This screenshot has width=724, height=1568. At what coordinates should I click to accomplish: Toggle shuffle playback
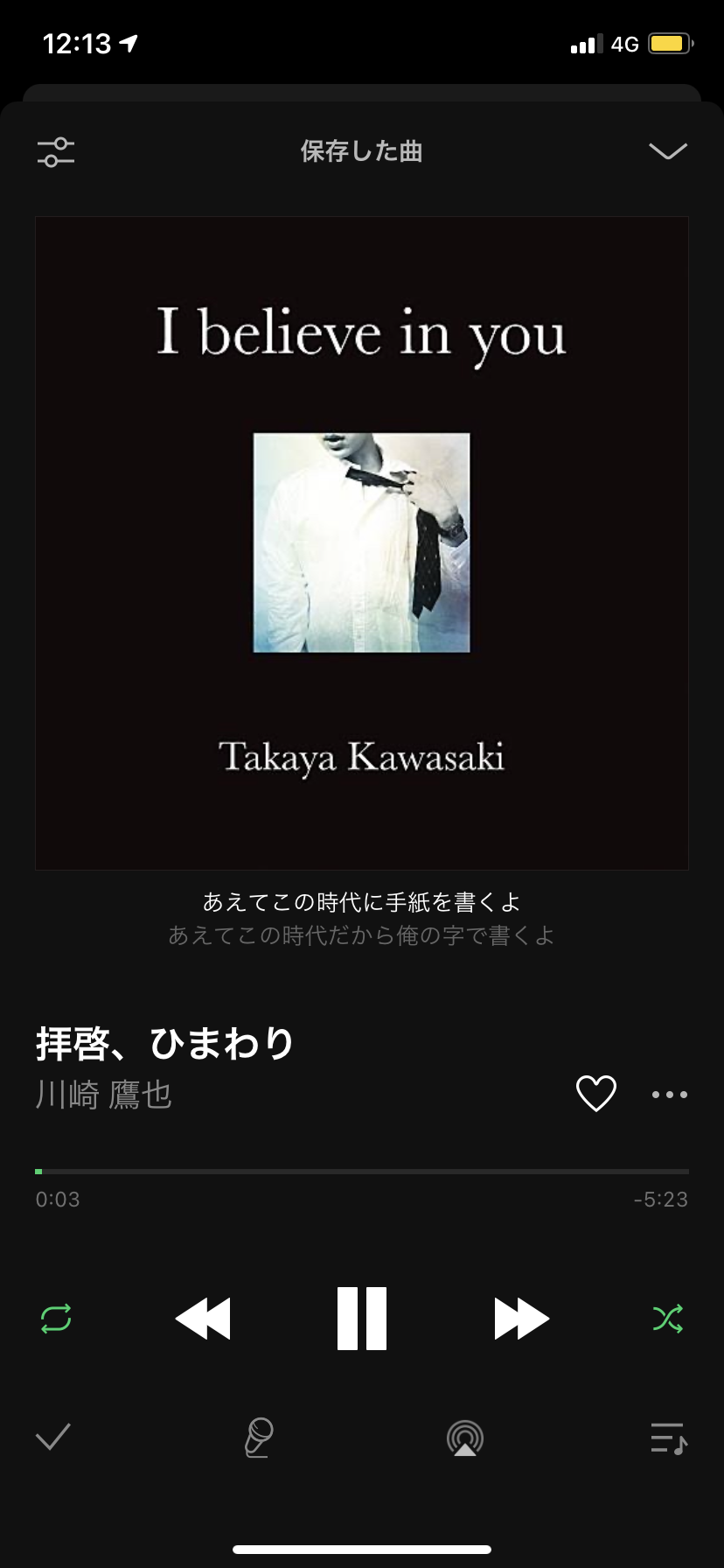(x=668, y=1318)
